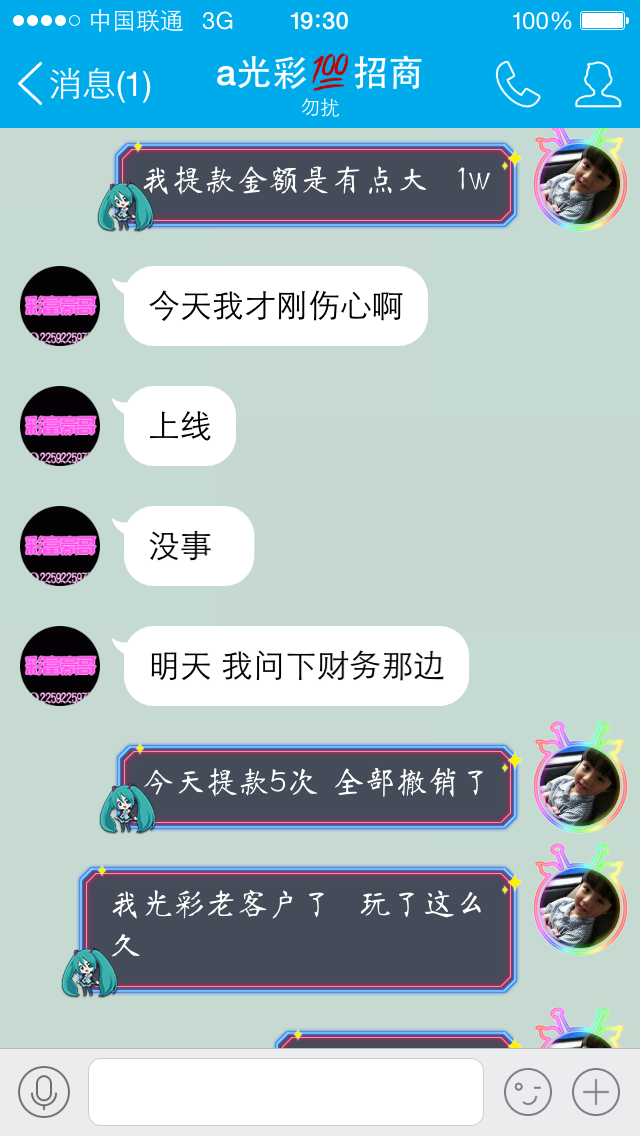
Task: Open the plus attachments menu
Action: tap(596, 1092)
